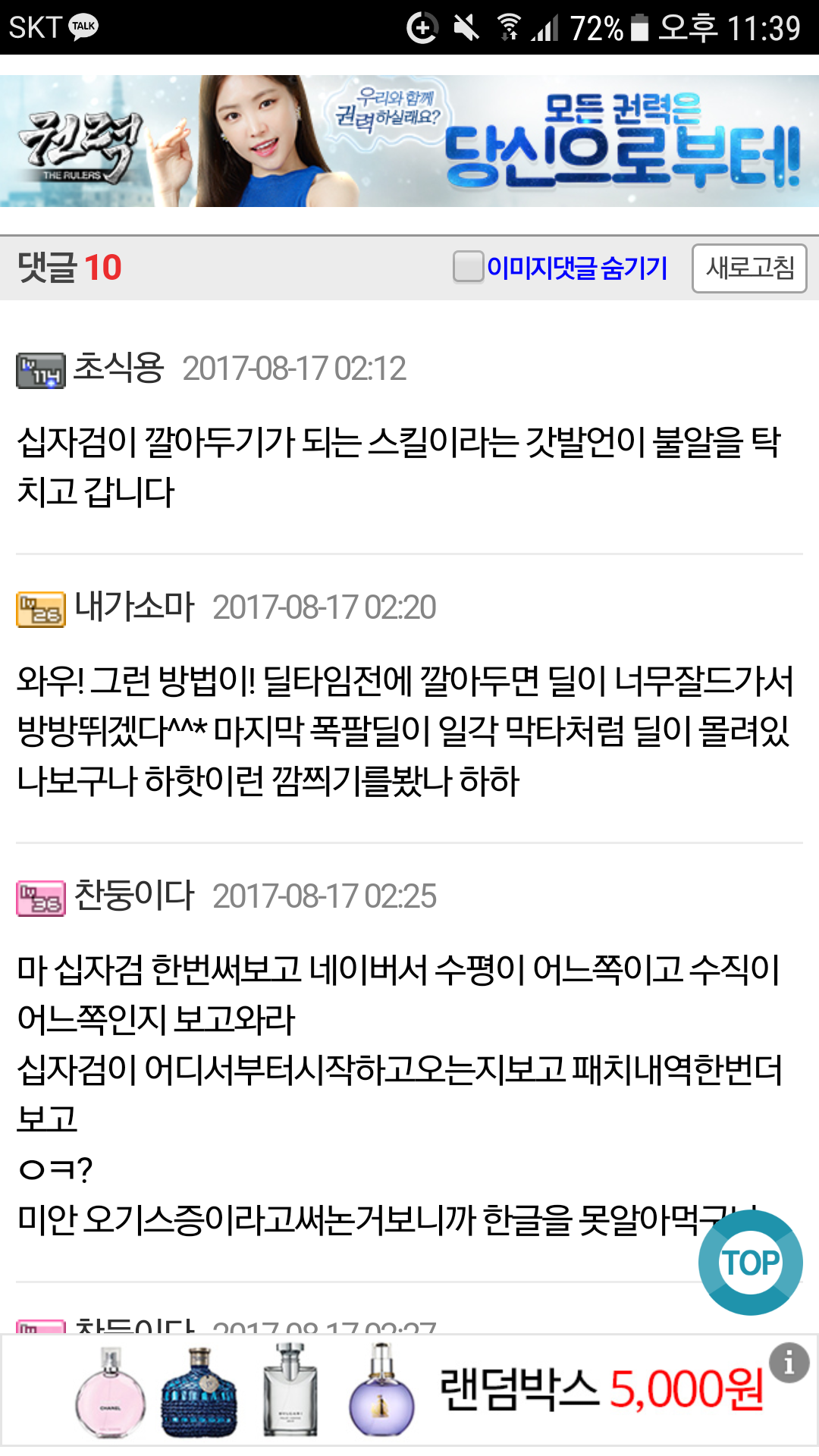Screen dimensions: 819x1456
Task: Open commenter 초식용's profile
Action: (x=118, y=369)
